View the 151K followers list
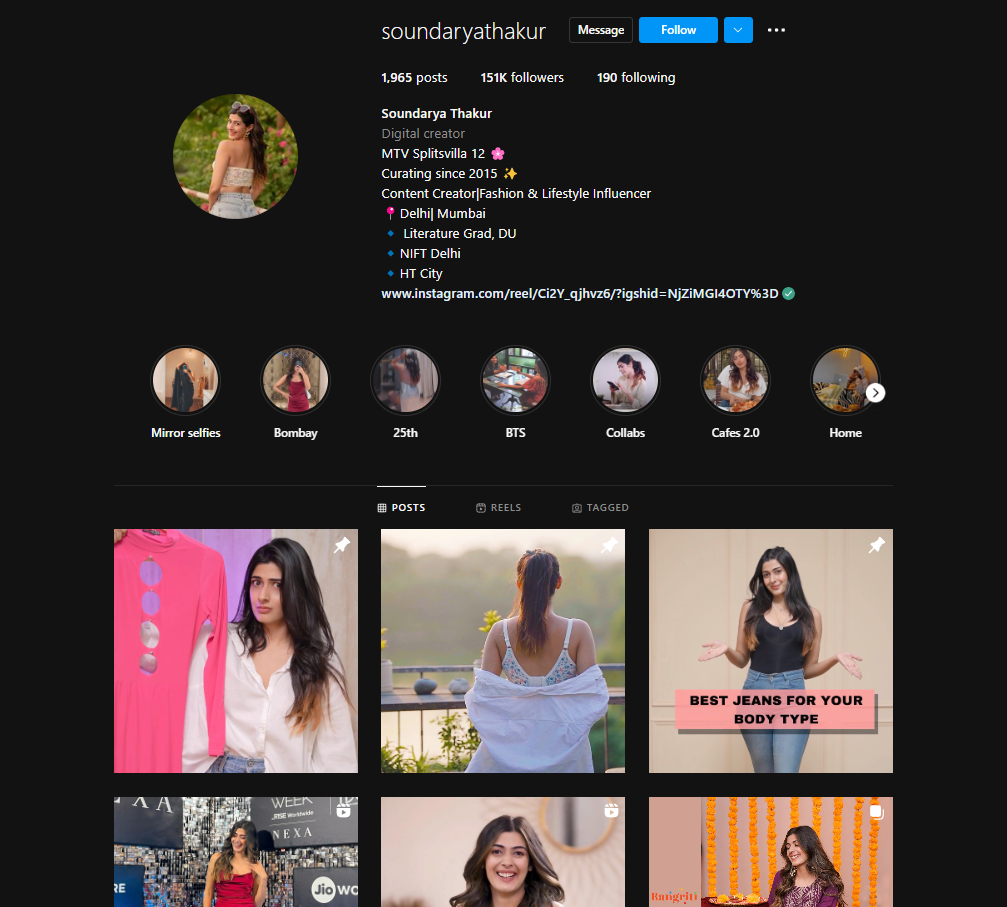The width and height of the screenshot is (1007, 907). click(522, 78)
